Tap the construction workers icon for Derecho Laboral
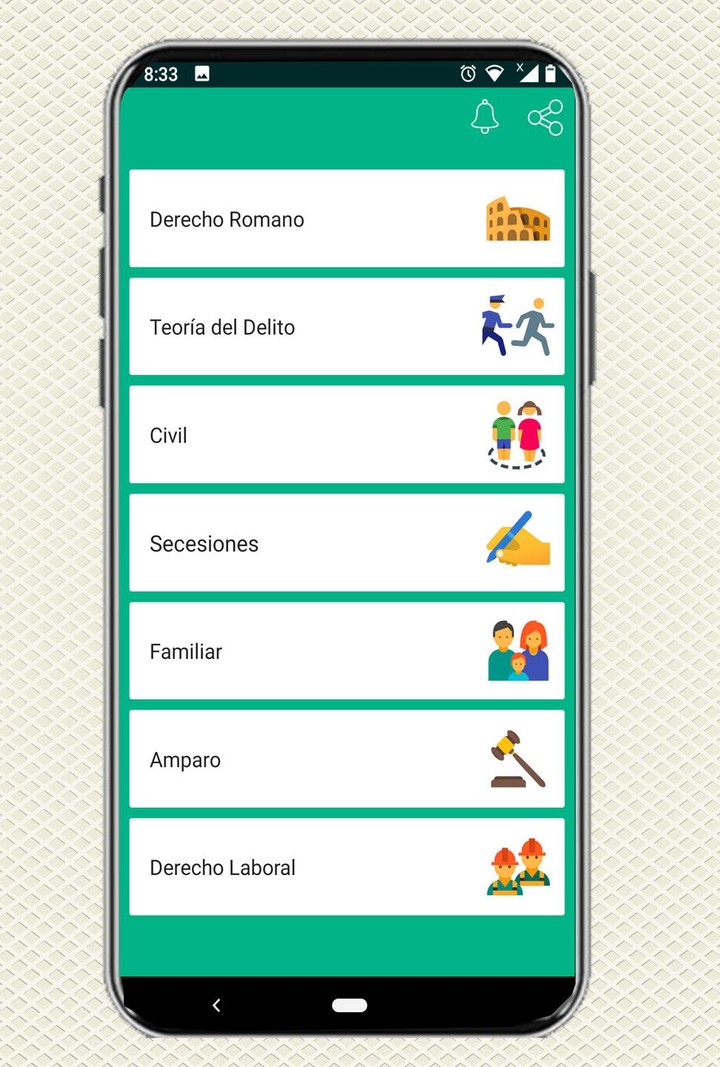 click(x=516, y=868)
